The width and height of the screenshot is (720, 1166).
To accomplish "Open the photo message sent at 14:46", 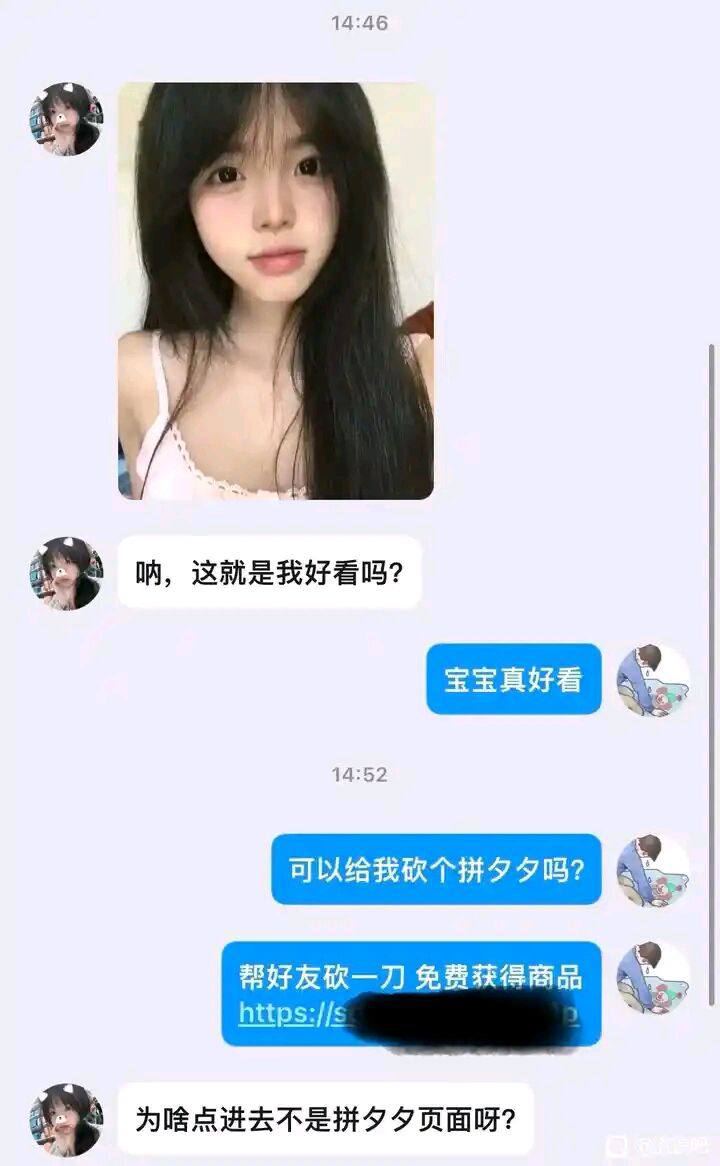I will click(276, 291).
